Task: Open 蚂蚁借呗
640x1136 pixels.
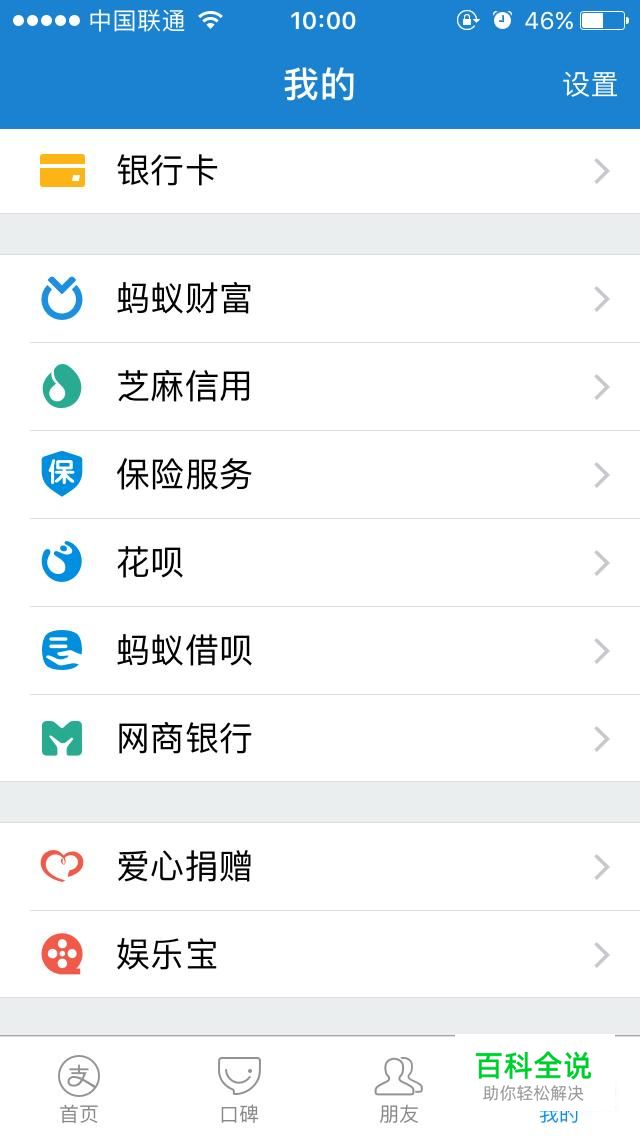Action: coord(320,651)
